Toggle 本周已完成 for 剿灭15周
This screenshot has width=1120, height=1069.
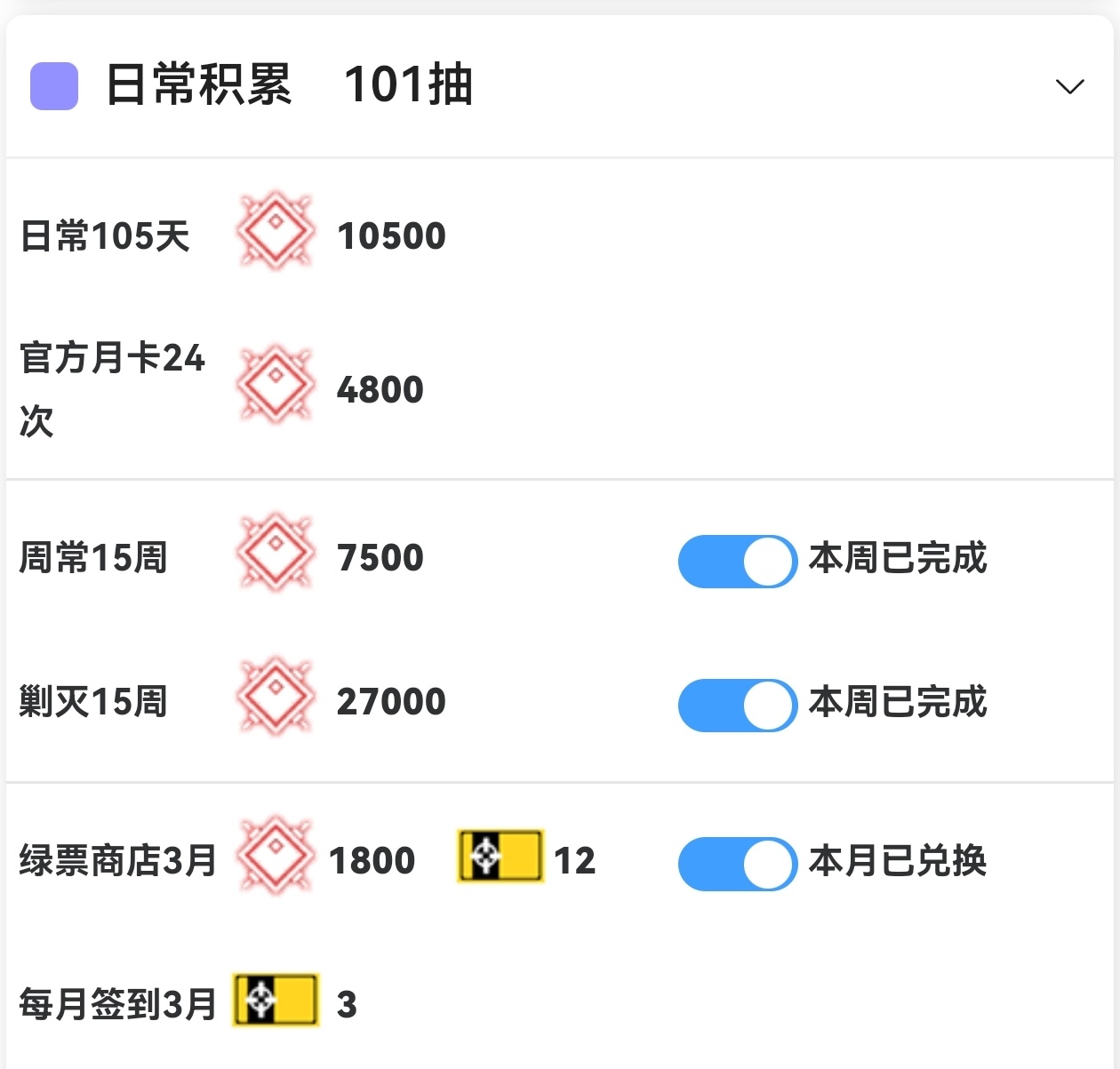click(x=737, y=706)
